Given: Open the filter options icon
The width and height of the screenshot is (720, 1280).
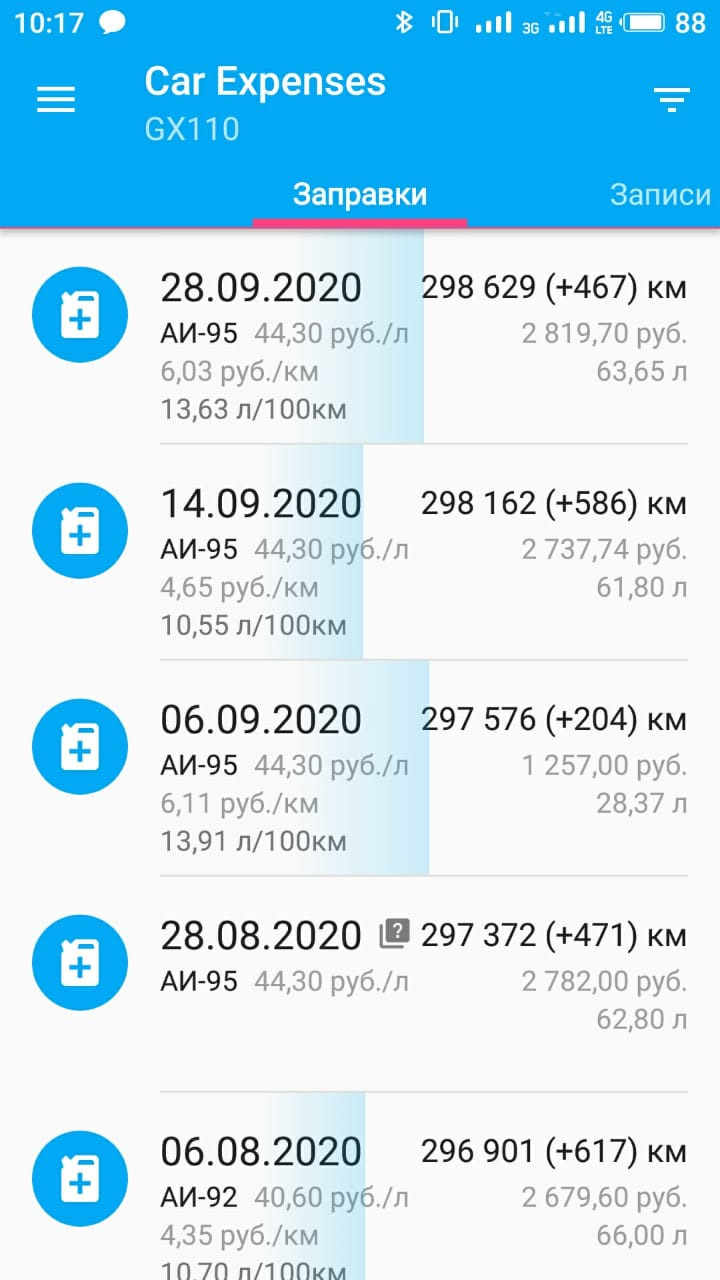Looking at the screenshot, I should pyautogui.click(x=671, y=99).
